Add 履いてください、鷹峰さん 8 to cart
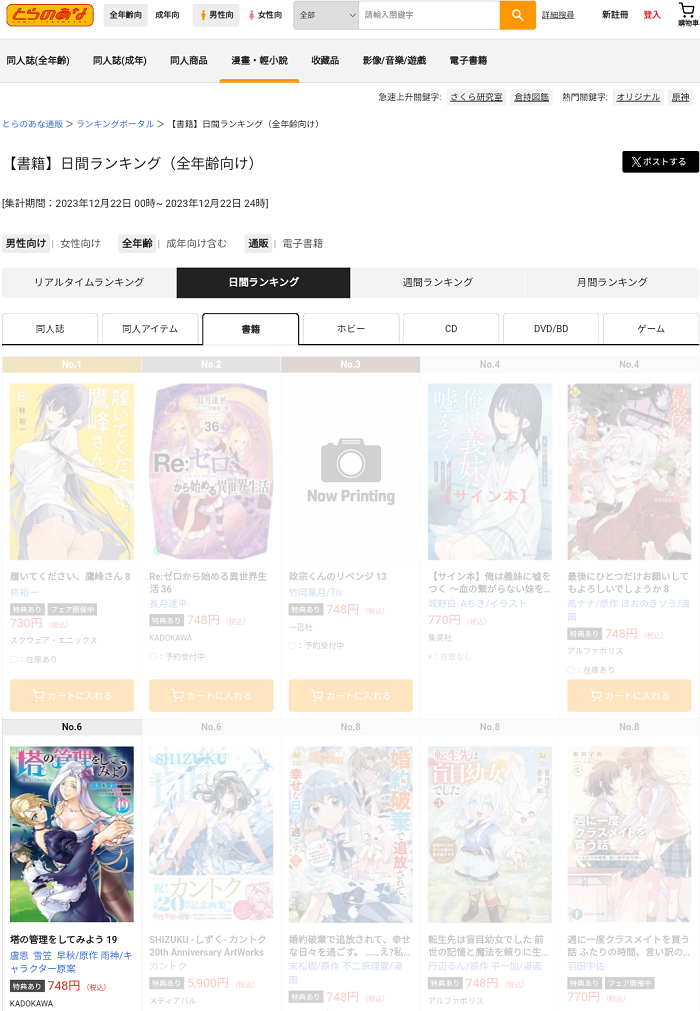This screenshot has width=700, height=1011. (72, 695)
